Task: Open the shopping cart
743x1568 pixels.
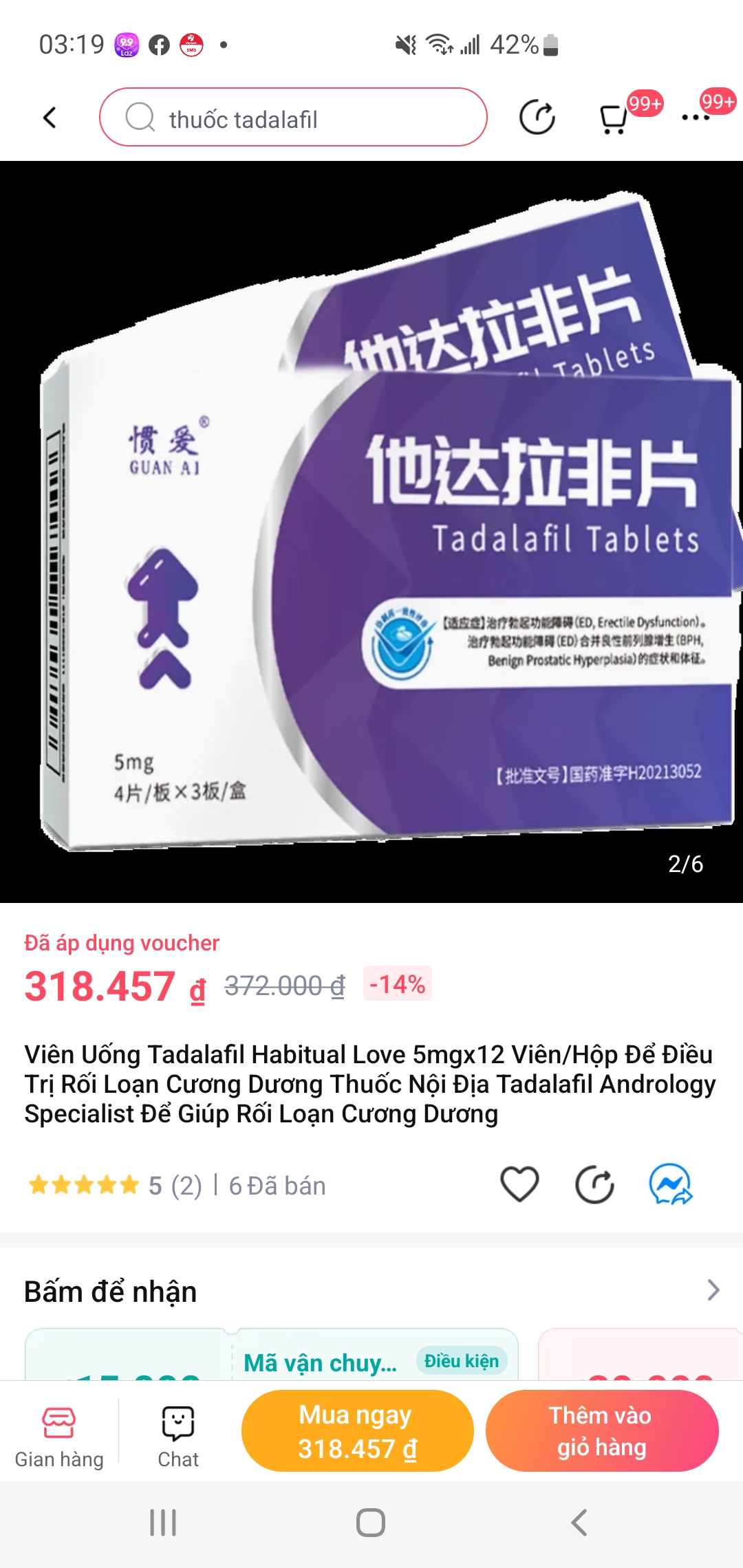Action: (614, 118)
